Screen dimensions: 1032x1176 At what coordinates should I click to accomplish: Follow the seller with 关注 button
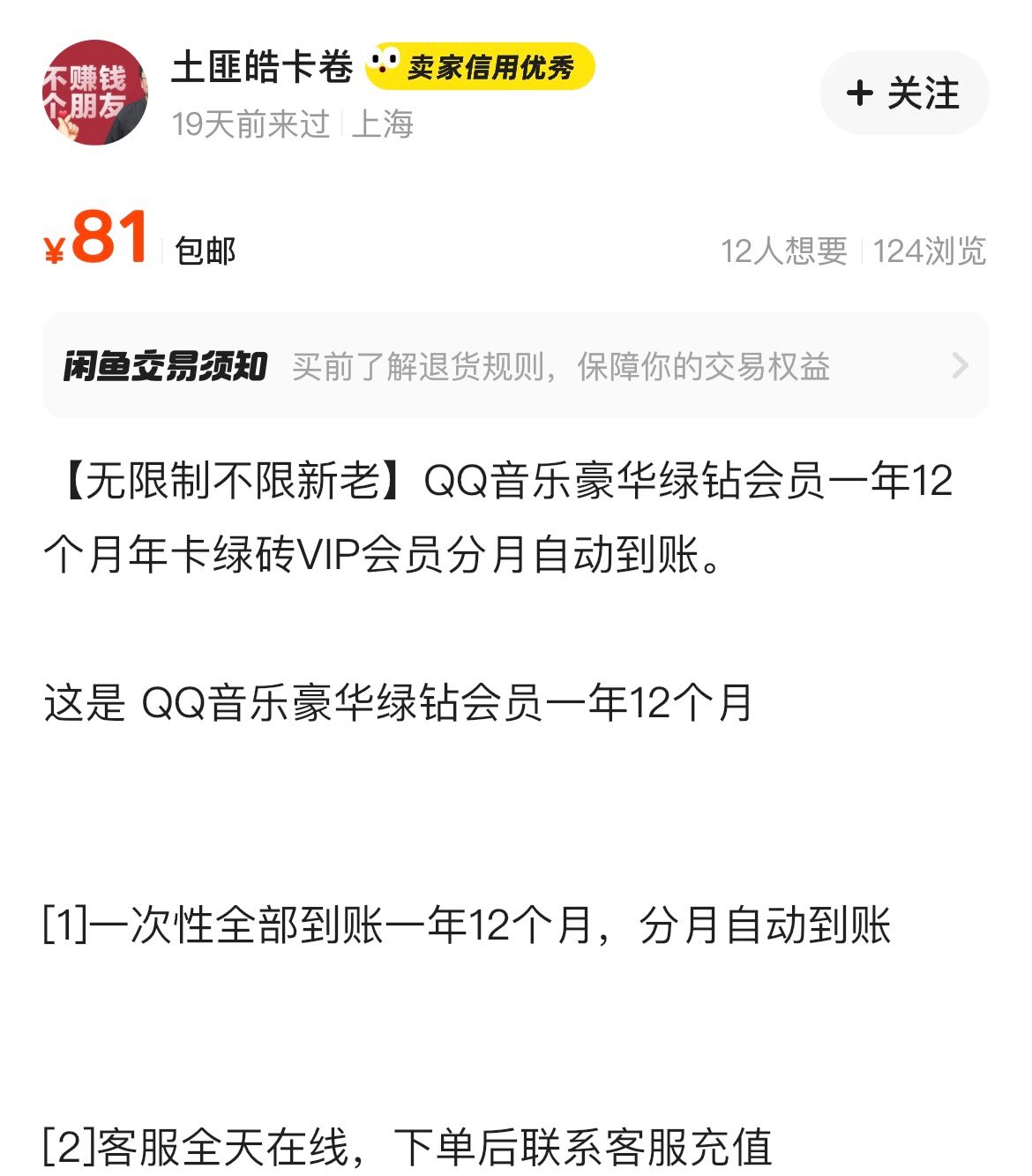(x=903, y=94)
